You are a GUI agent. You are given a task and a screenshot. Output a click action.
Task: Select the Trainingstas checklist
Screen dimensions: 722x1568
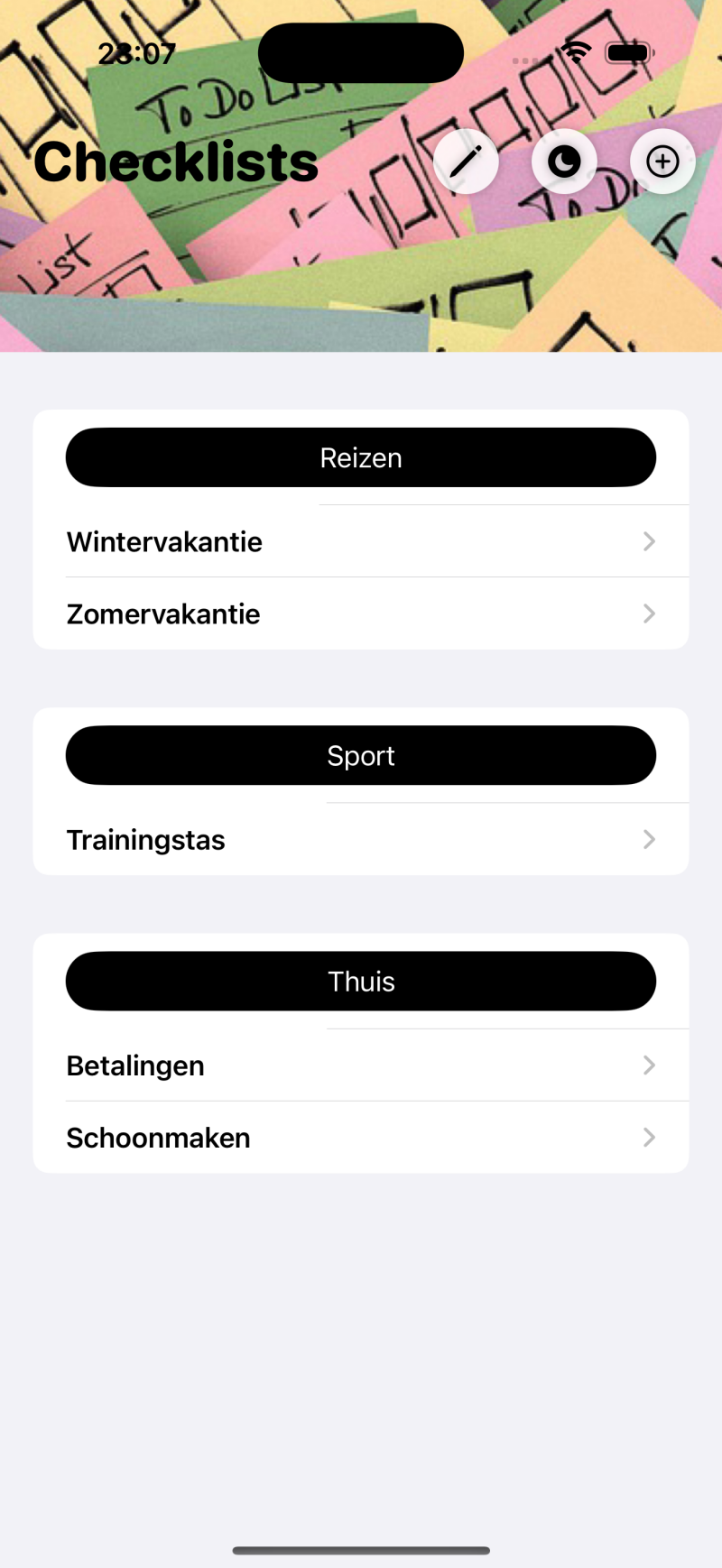pos(361,839)
